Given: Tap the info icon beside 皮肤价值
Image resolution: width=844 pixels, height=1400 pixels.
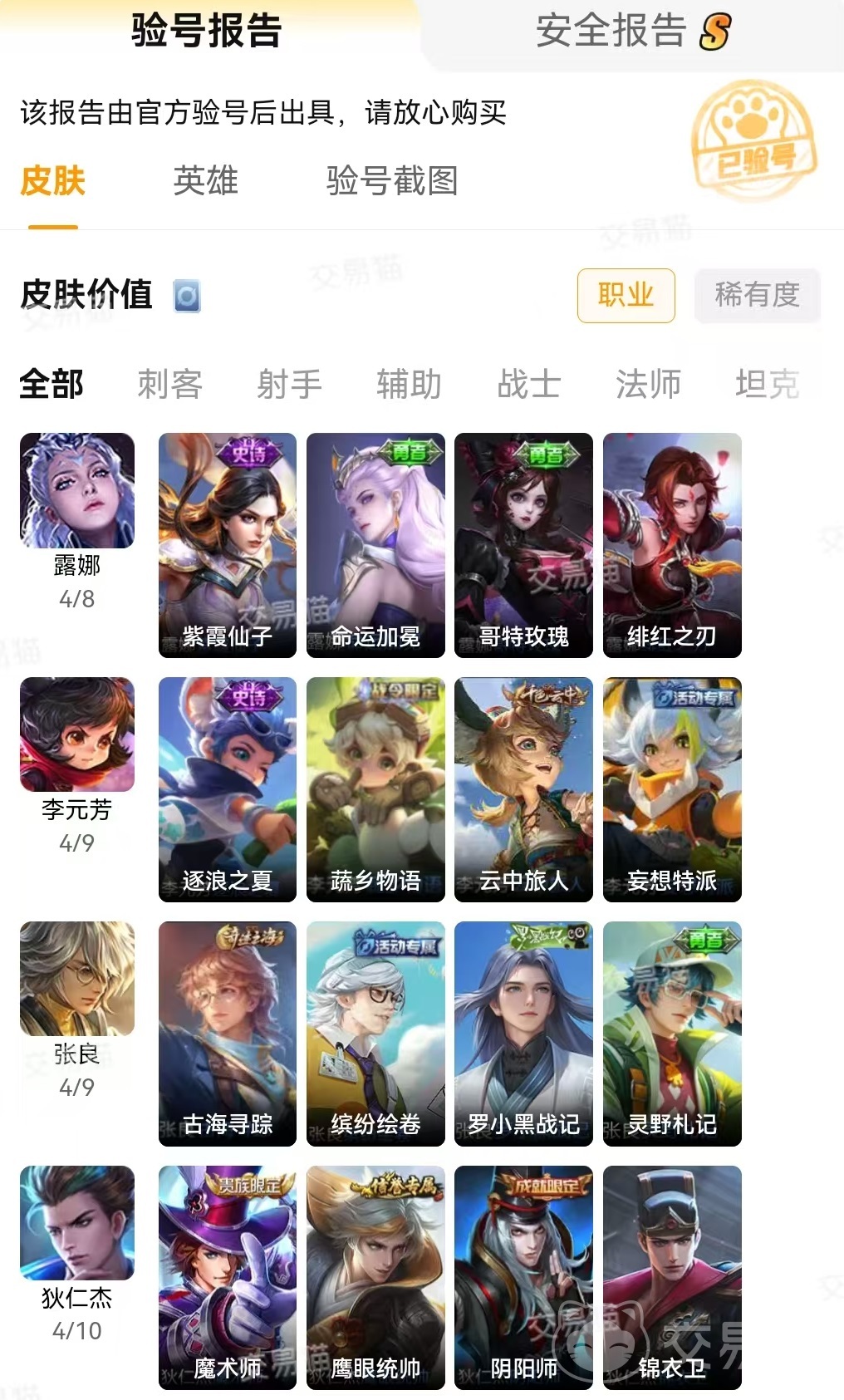Looking at the screenshot, I should click(x=187, y=296).
